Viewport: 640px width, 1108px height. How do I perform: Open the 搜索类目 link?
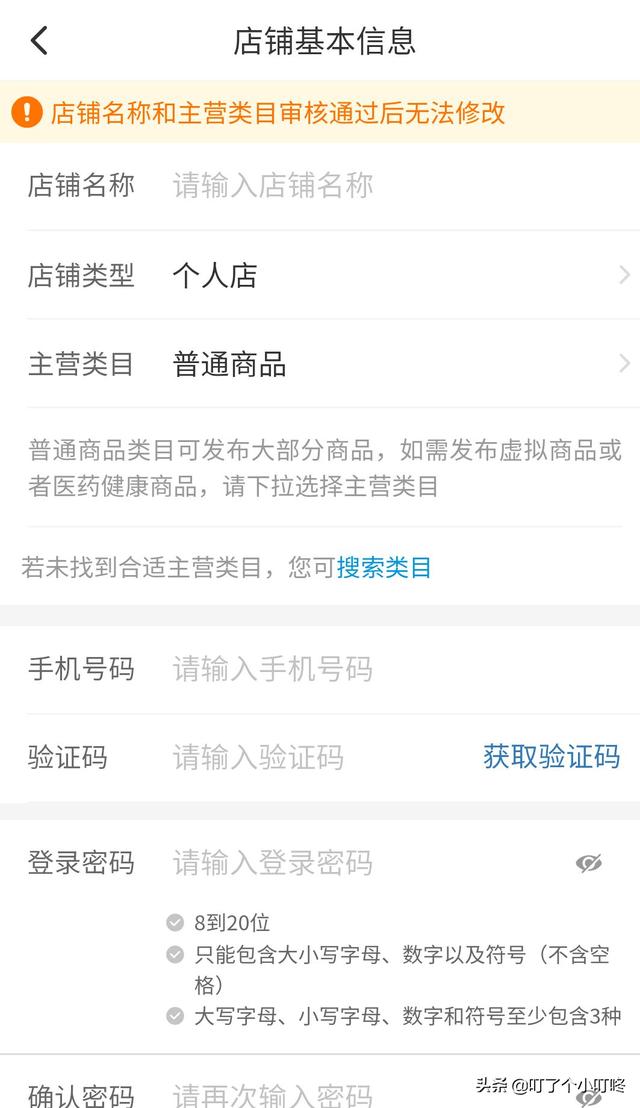pos(384,567)
